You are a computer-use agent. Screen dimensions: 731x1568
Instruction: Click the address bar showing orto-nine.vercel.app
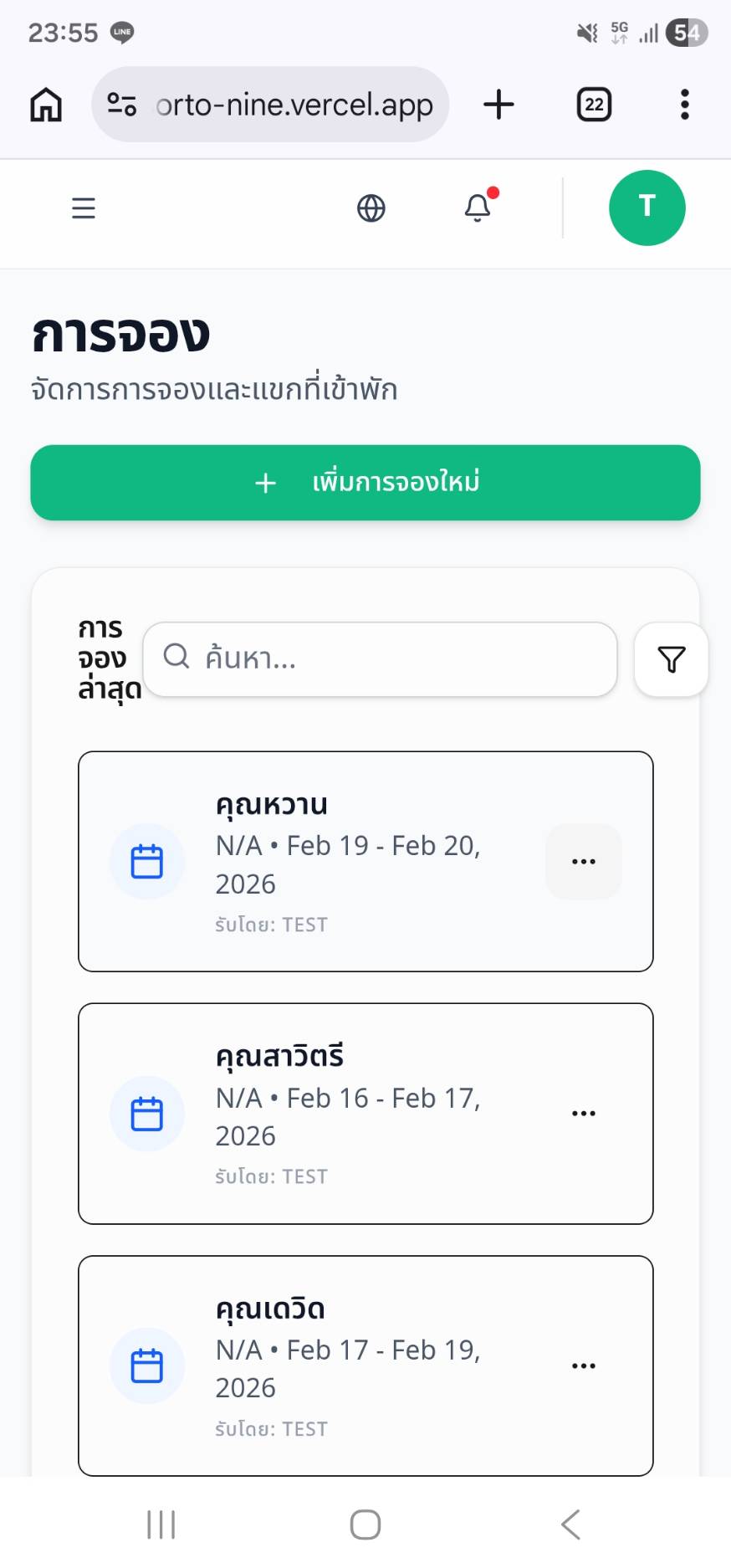pyautogui.click(x=293, y=104)
